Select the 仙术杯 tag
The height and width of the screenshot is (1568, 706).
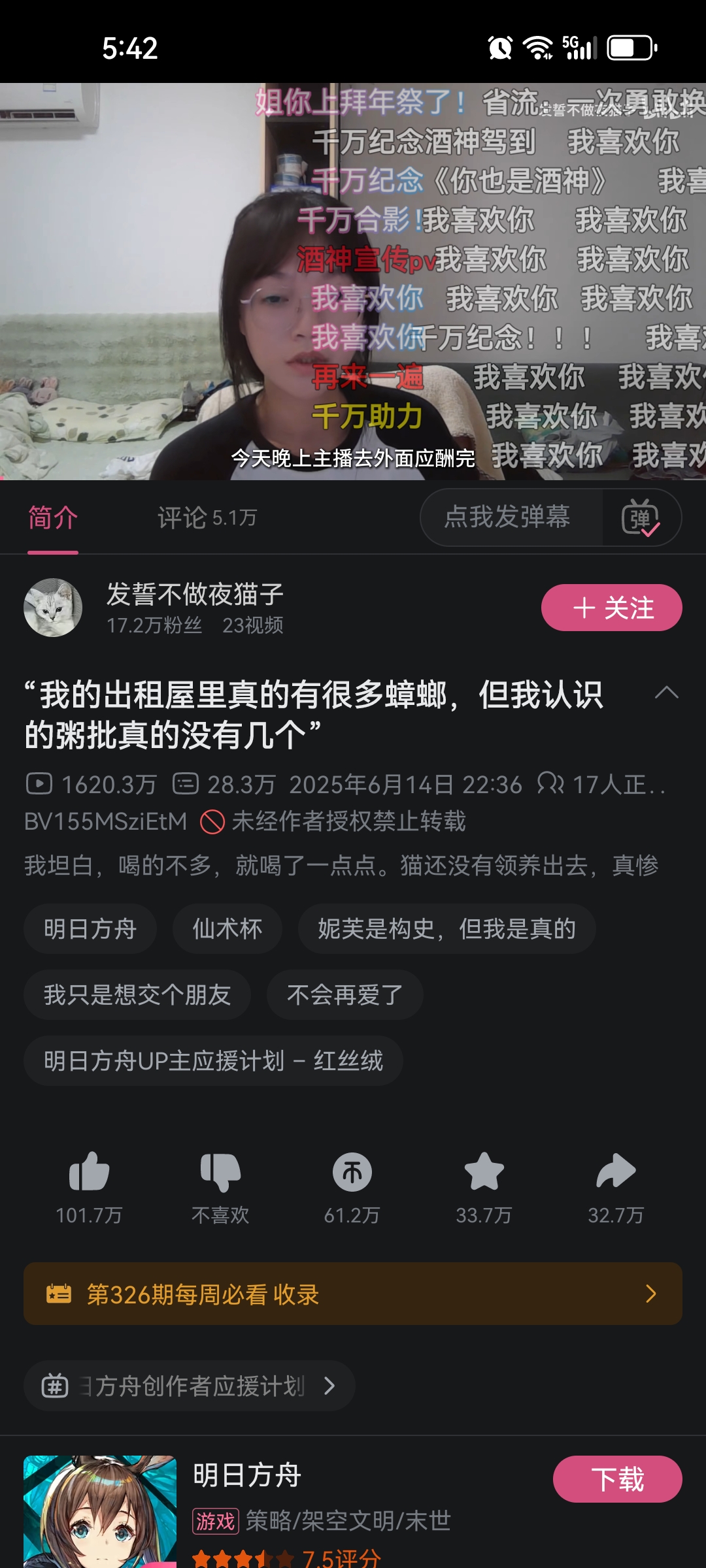(227, 928)
